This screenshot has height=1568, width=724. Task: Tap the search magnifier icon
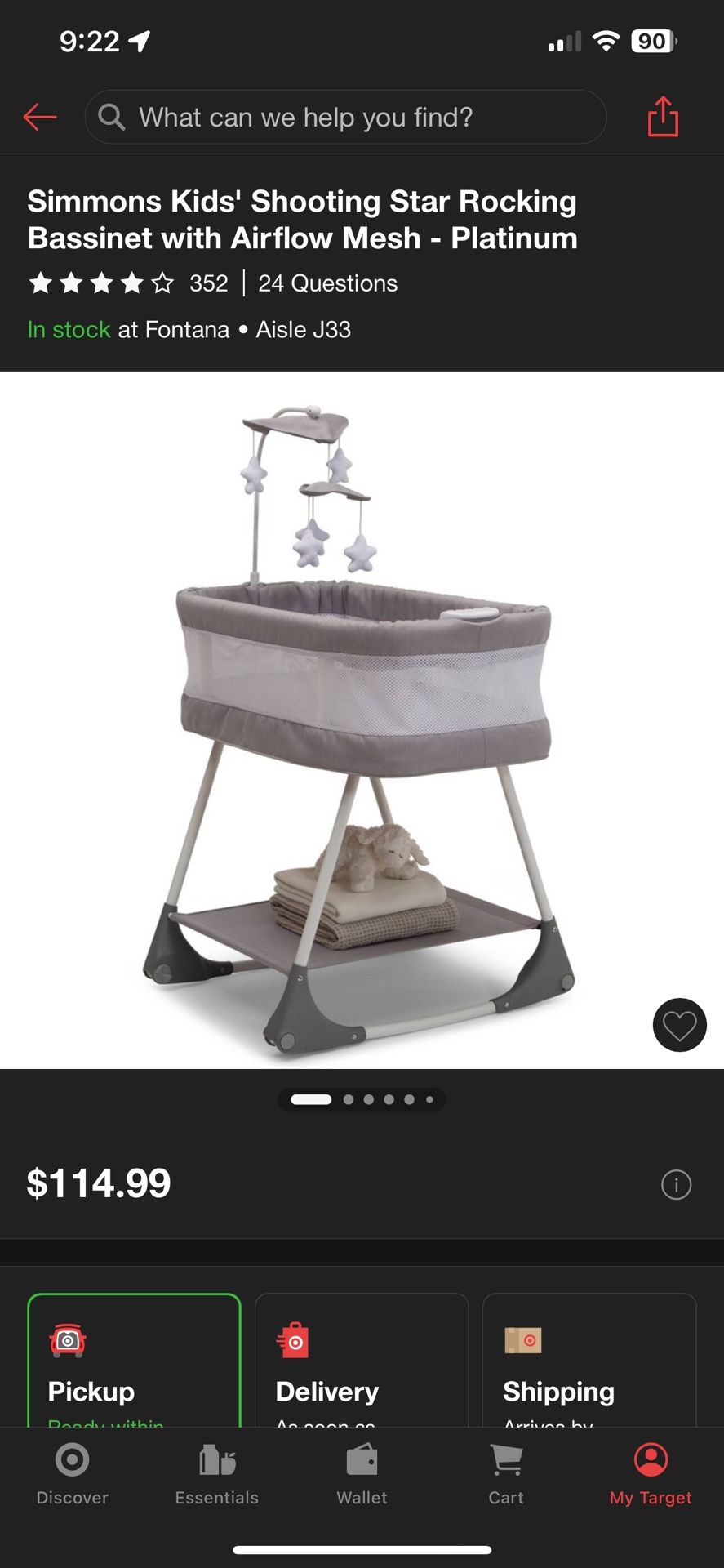coord(112,117)
